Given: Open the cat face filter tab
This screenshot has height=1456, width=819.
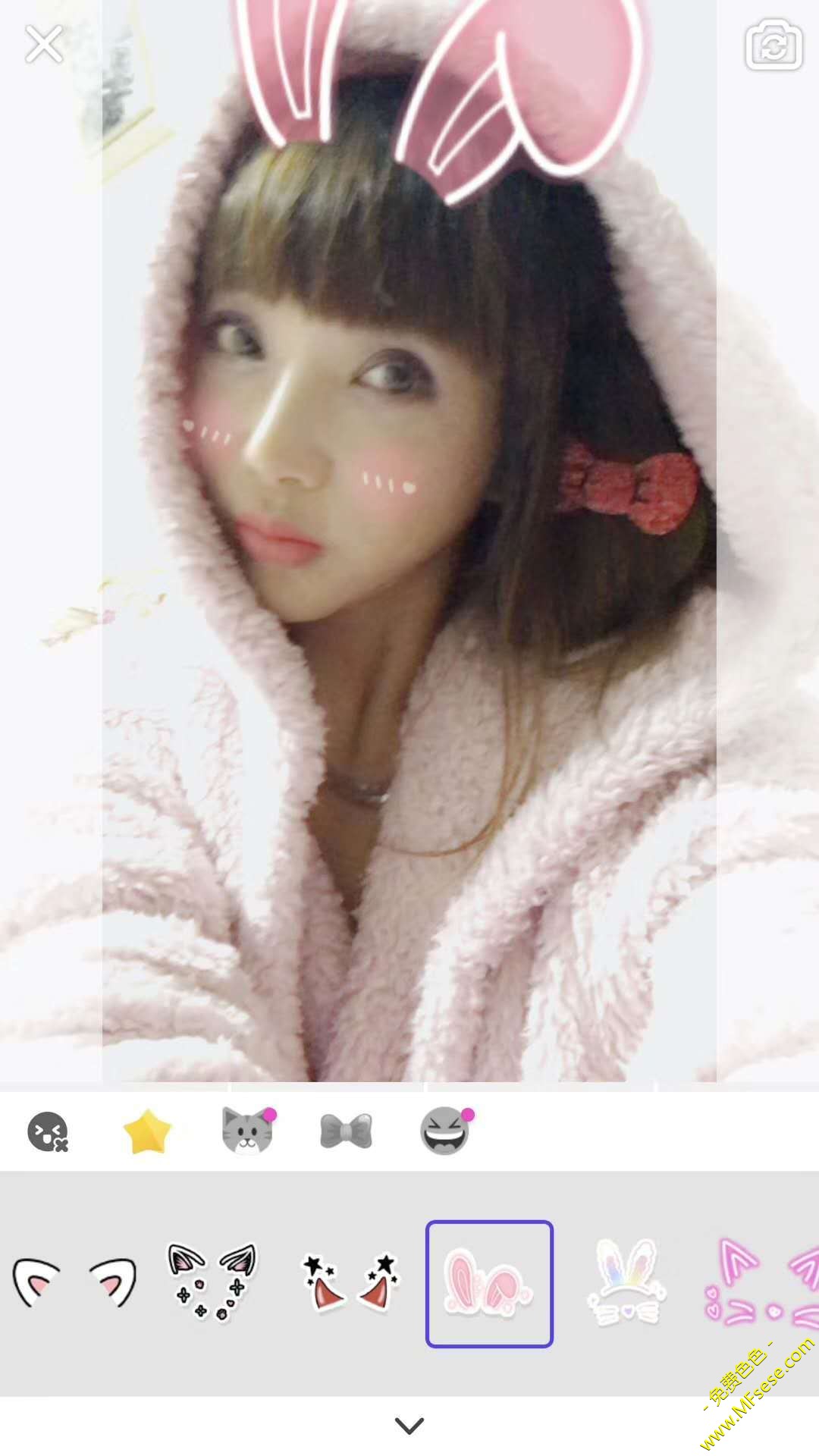Looking at the screenshot, I should (x=247, y=1131).
